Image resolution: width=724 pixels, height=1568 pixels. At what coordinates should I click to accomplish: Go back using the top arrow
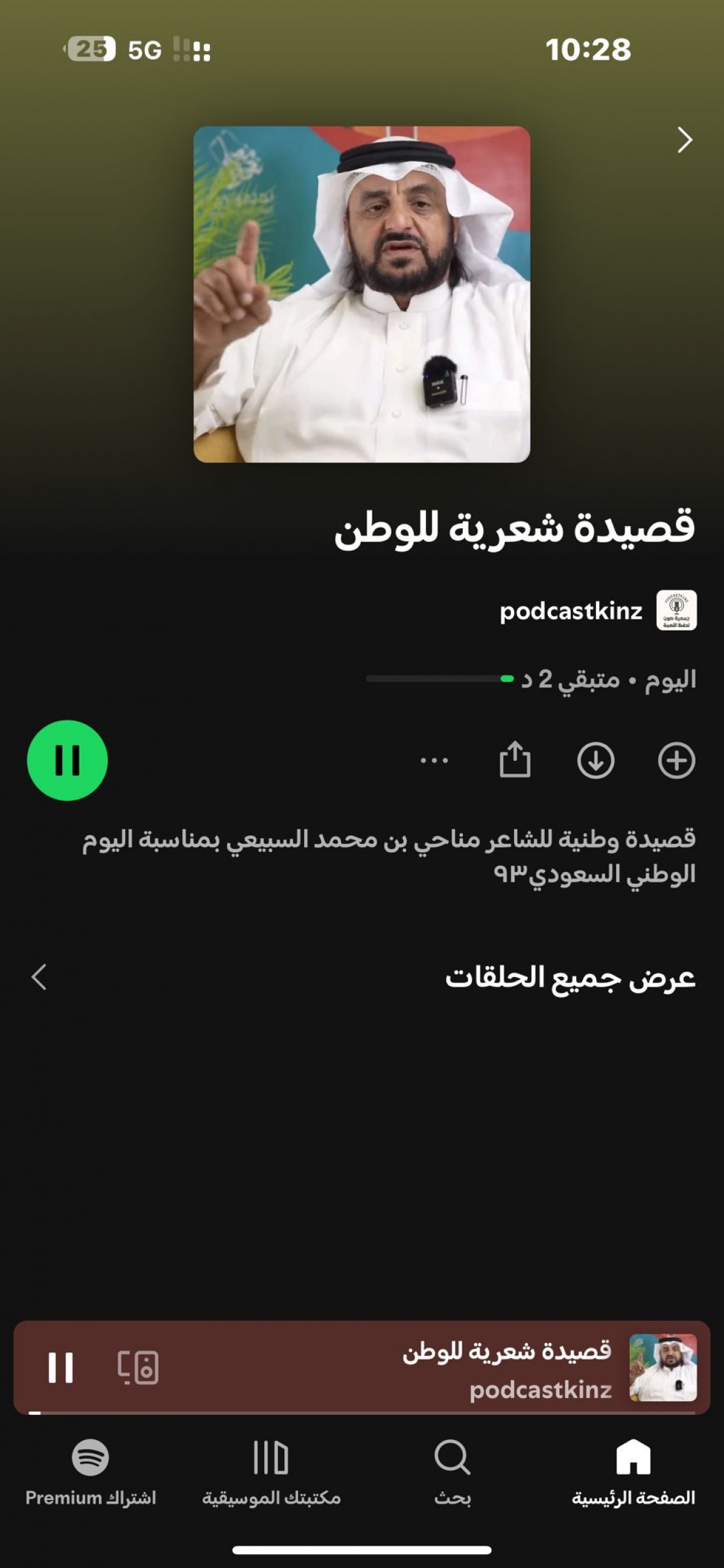click(x=685, y=140)
